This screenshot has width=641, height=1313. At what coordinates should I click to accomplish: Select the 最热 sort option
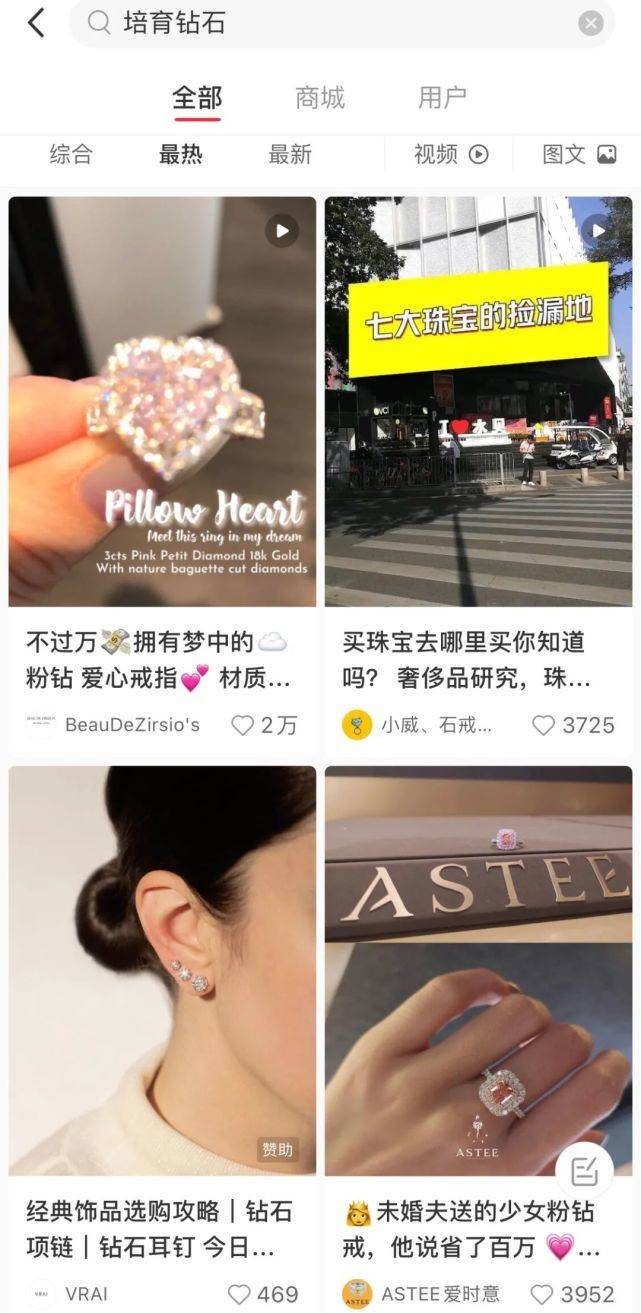coord(180,154)
